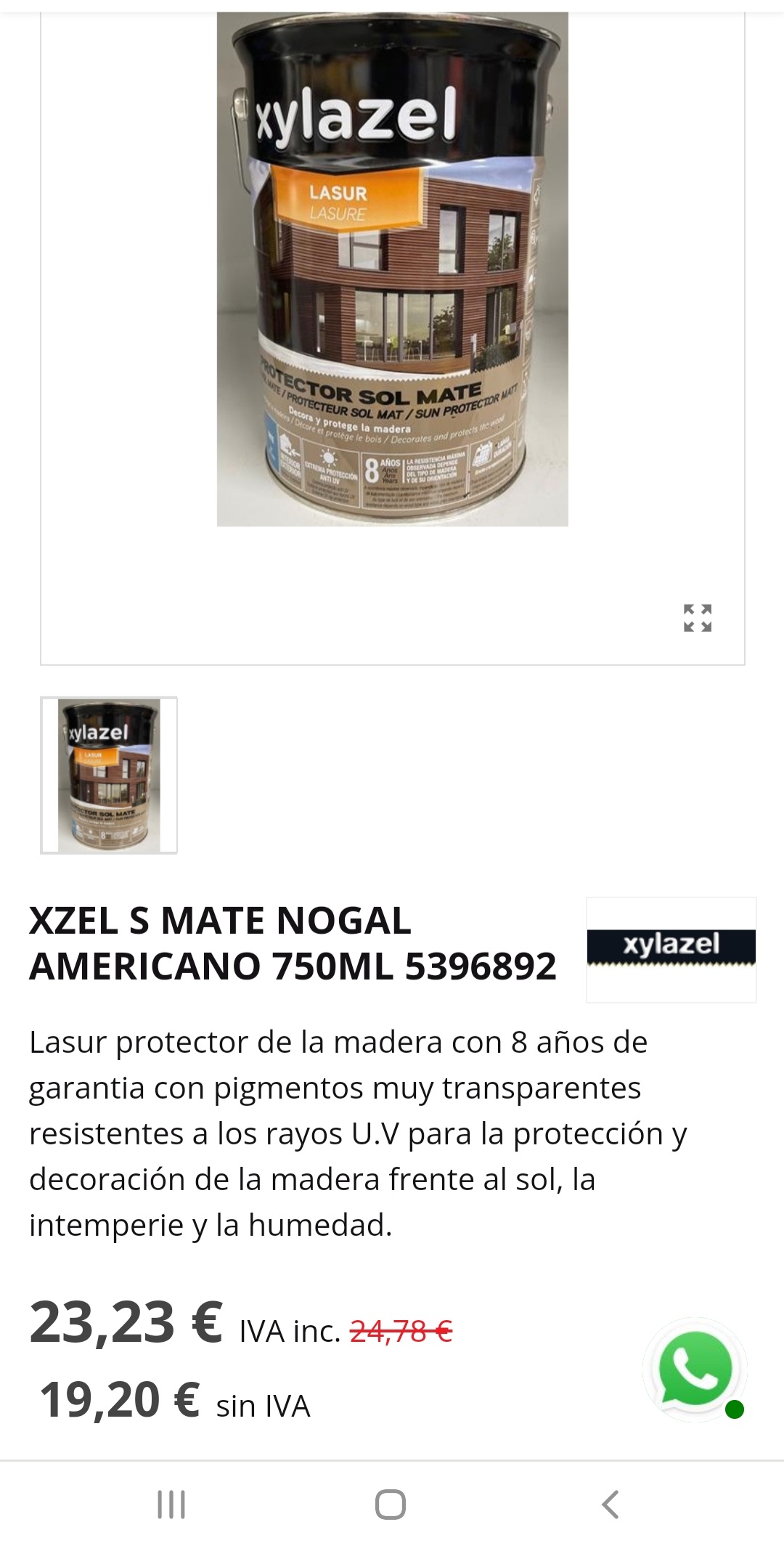Open the Xylazel brand logo link

coord(671,950)
